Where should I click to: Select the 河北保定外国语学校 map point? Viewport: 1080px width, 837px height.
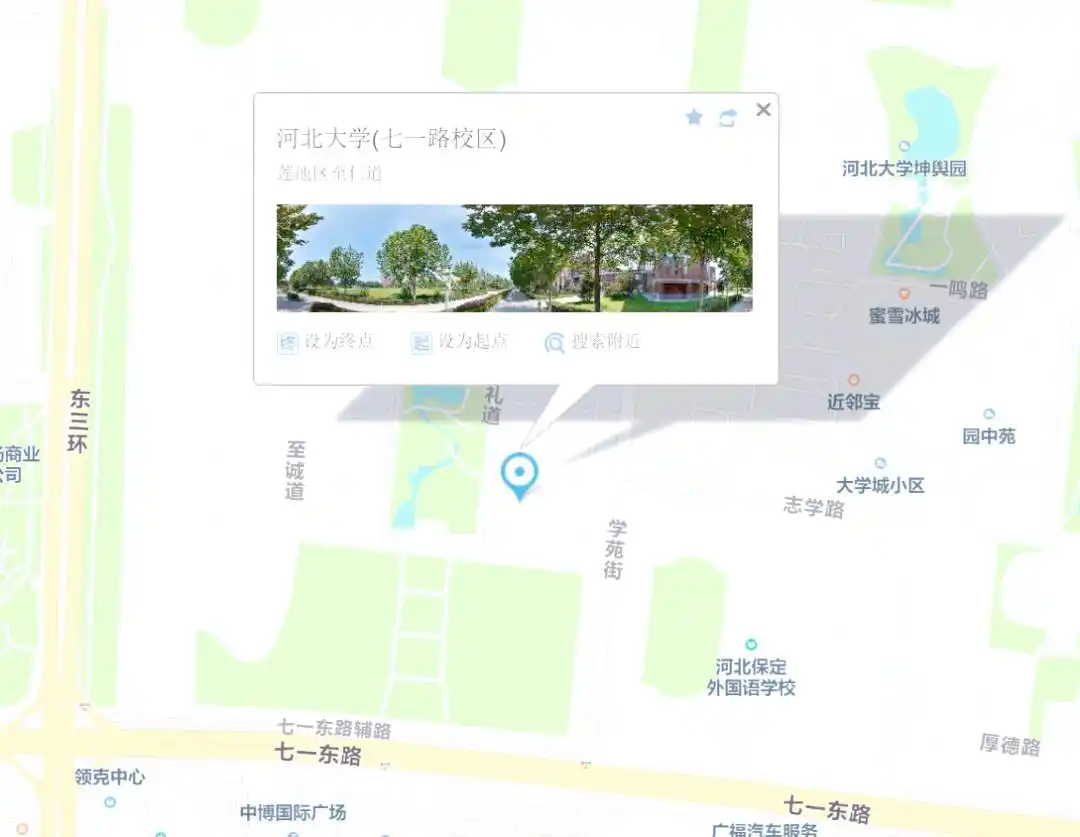[751, 645]
